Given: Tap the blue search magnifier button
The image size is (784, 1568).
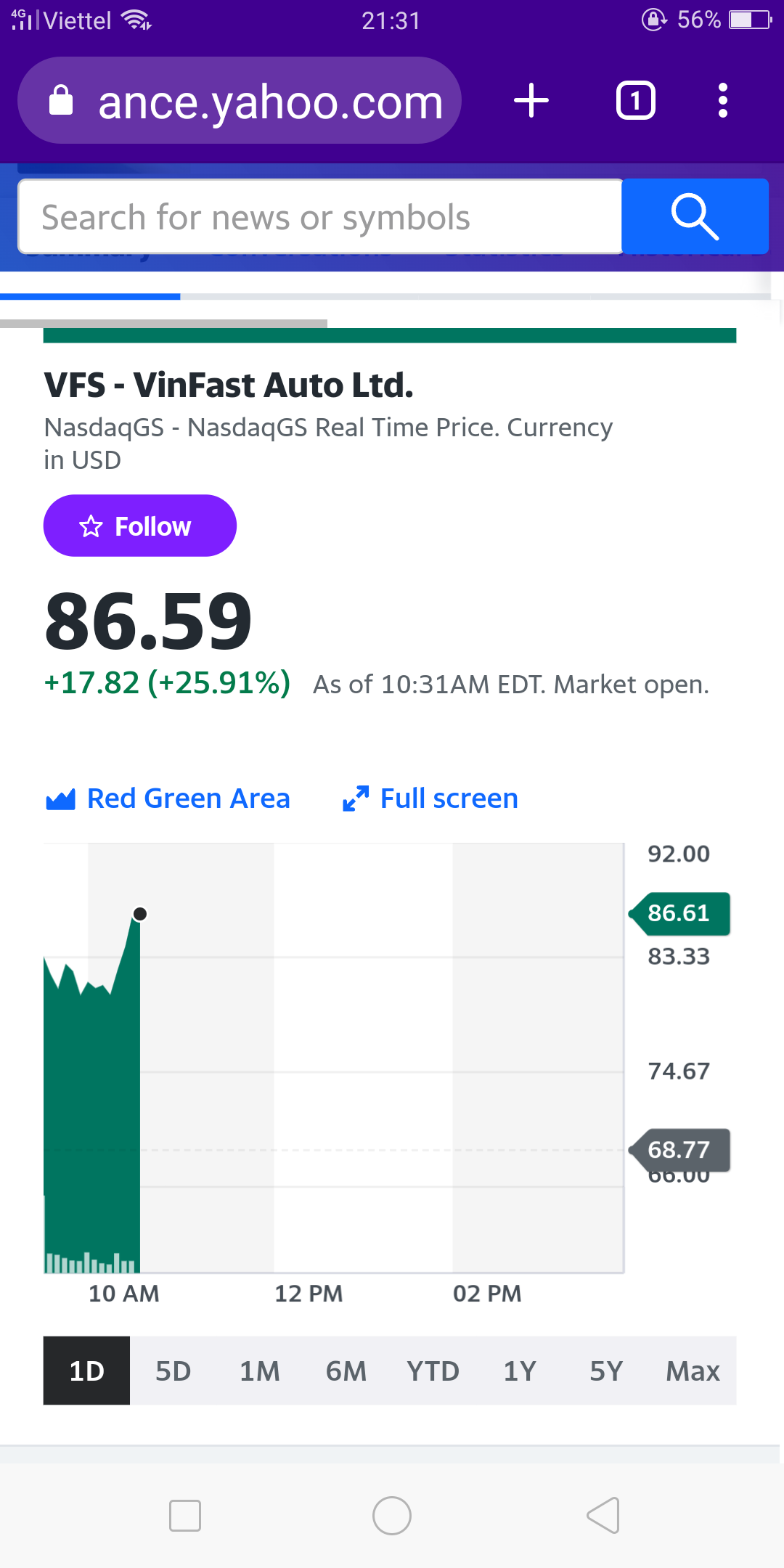Looking at the screenshot, I should pos(695,216).
